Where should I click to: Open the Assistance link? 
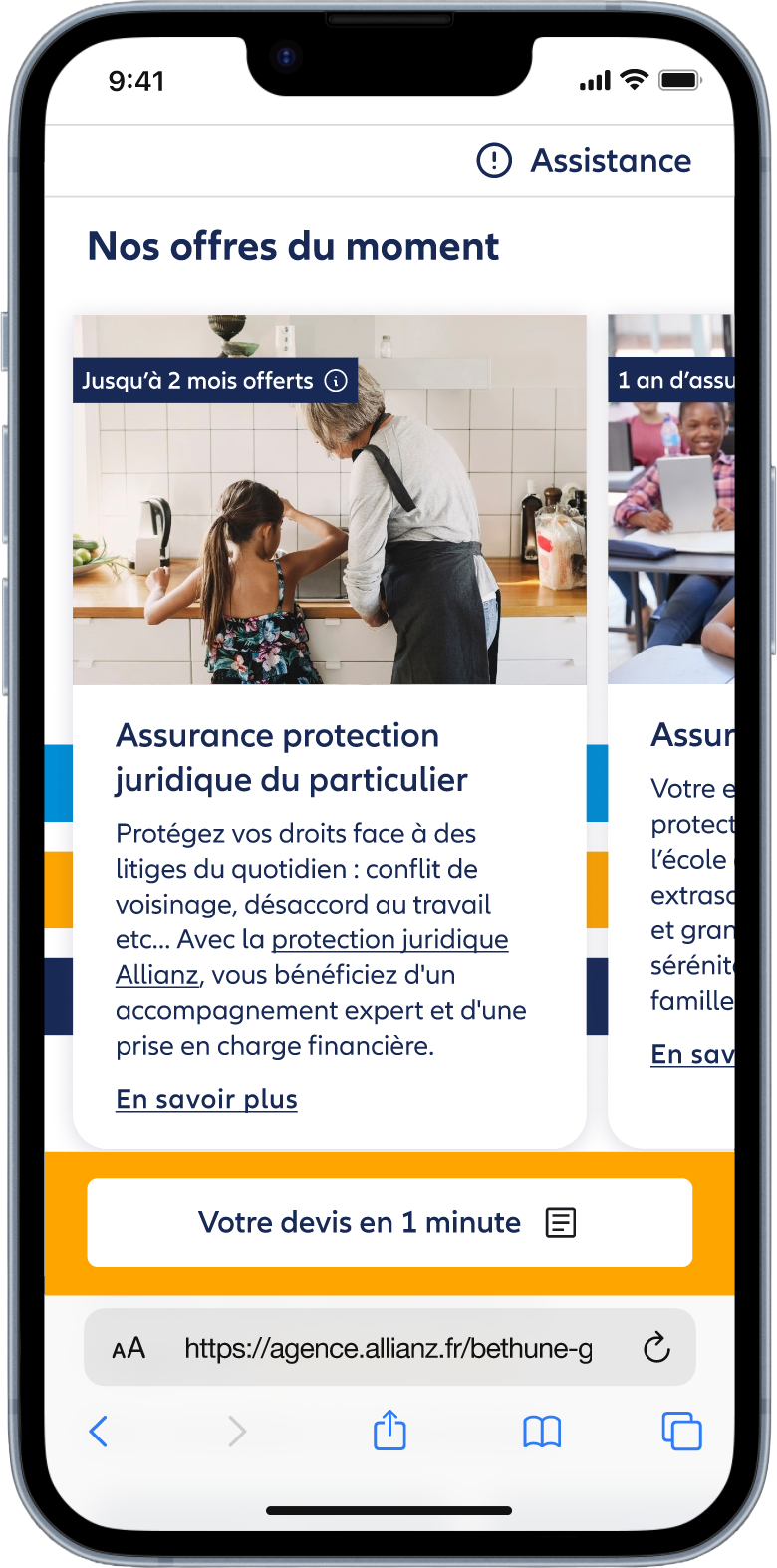[585, 160]
